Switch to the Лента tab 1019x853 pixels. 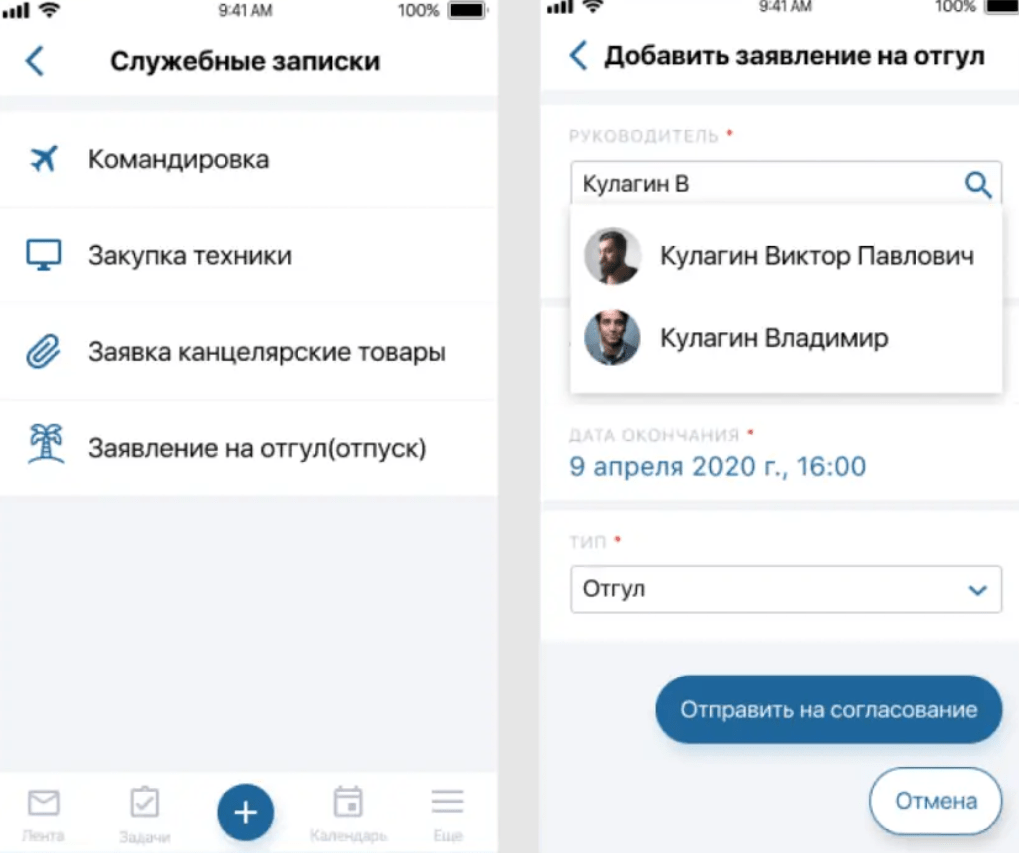[x=43, y=813]
